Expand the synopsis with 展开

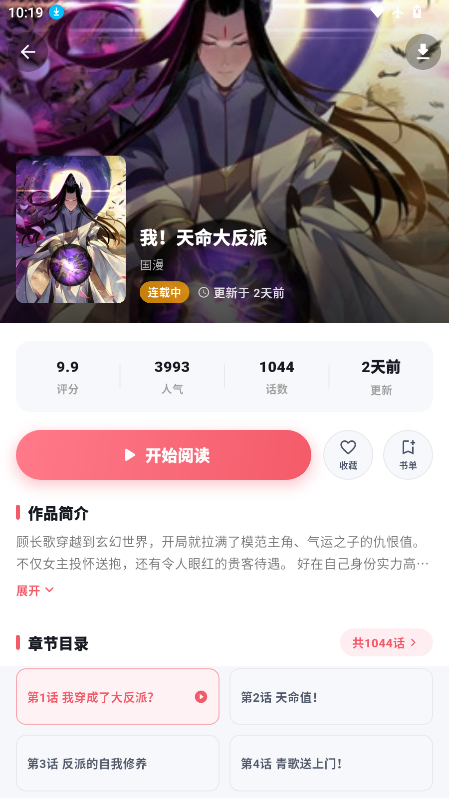click(35, 590)
